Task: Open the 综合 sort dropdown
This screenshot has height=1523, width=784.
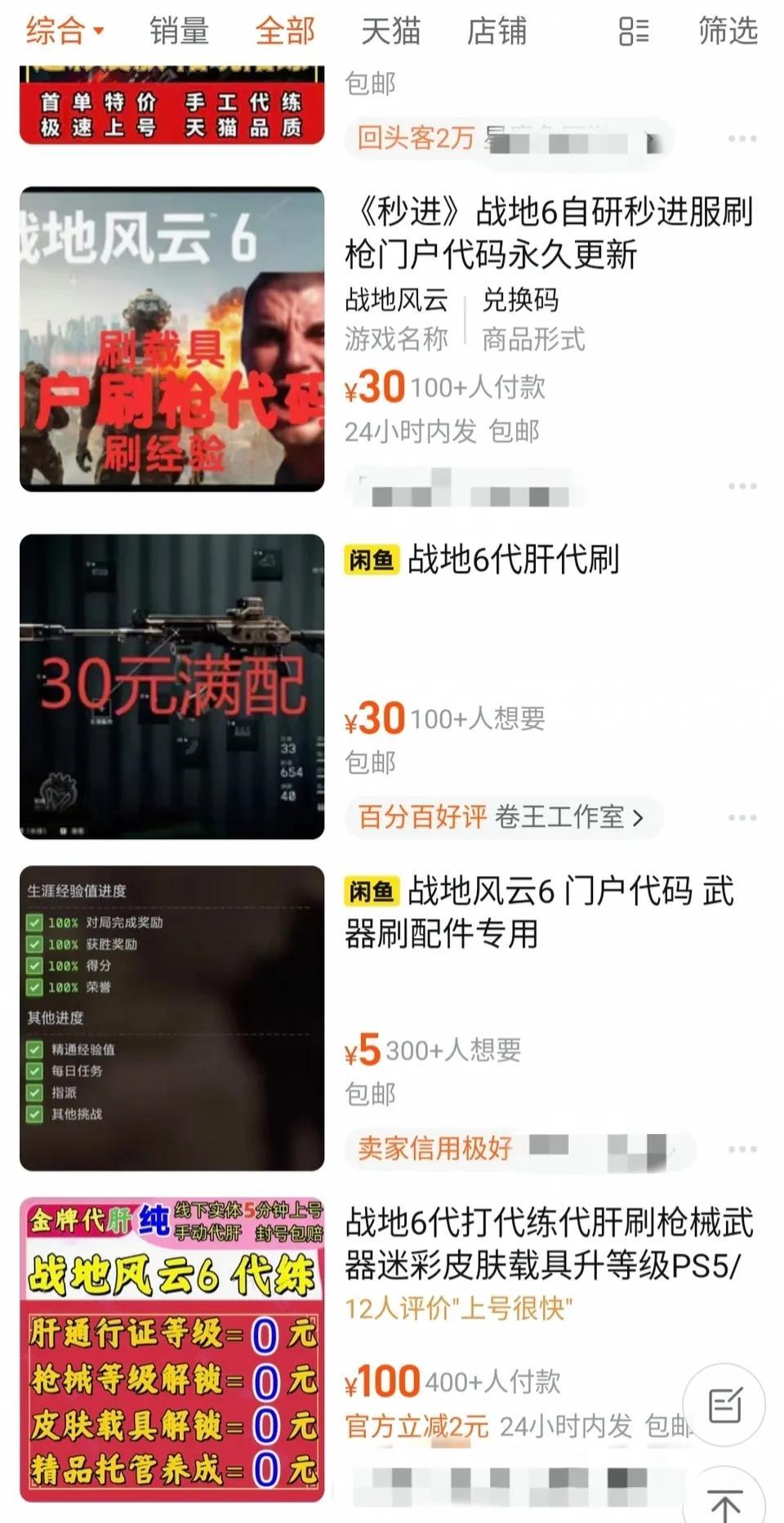Action: click(x=65, y=32)
